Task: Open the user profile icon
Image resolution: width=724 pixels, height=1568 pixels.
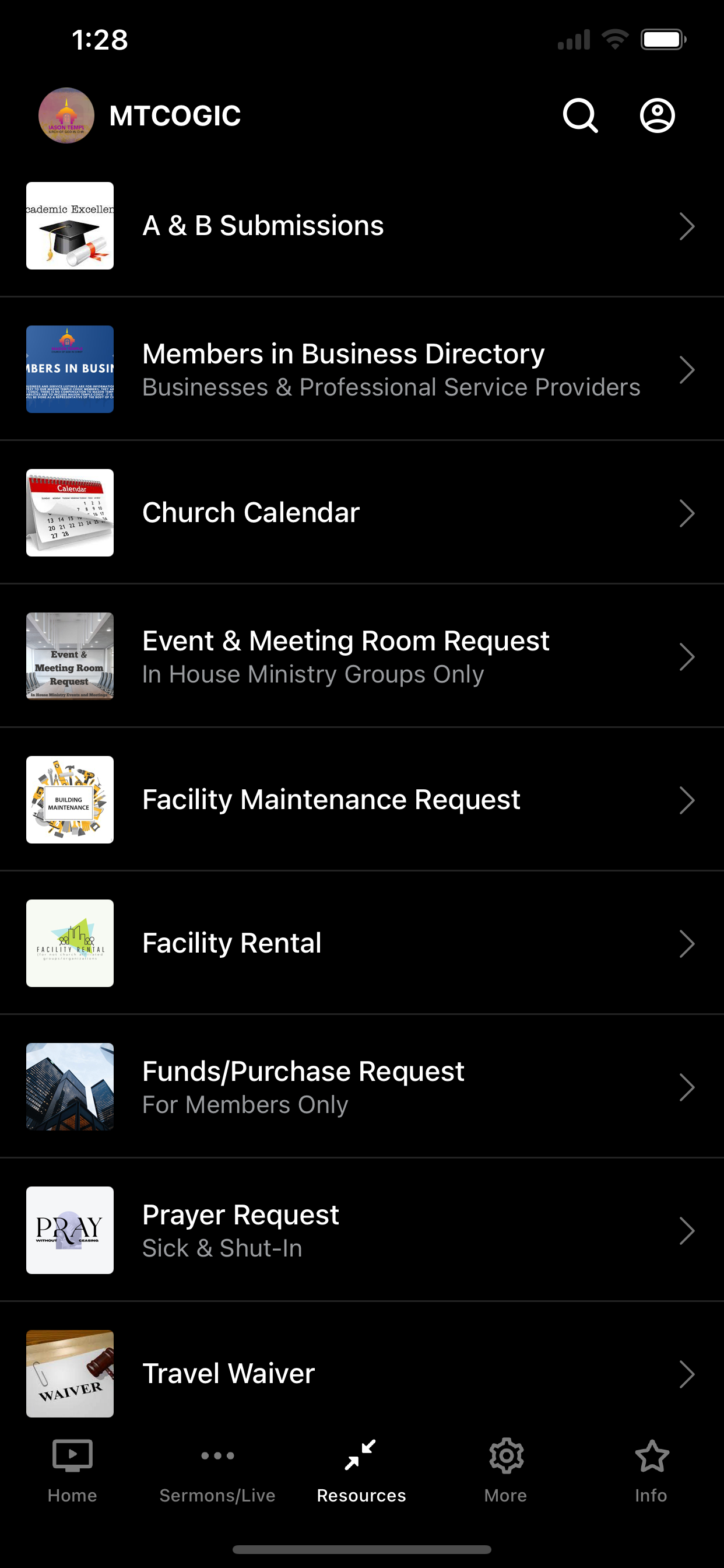Action: coord(657,116)
